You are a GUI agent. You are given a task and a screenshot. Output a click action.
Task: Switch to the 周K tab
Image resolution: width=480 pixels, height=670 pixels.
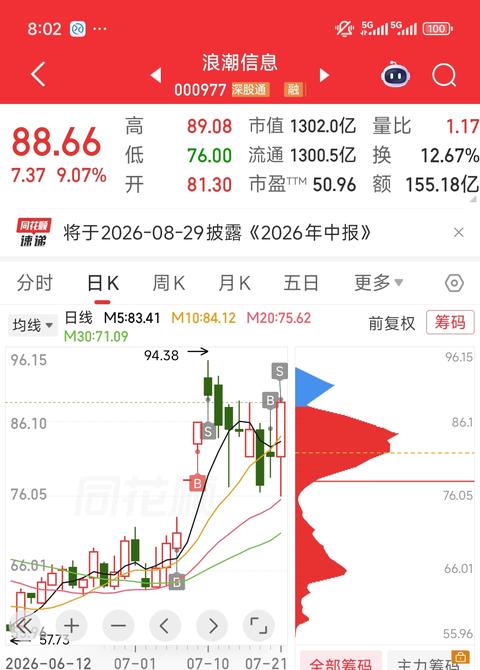[x=169, y=283]
